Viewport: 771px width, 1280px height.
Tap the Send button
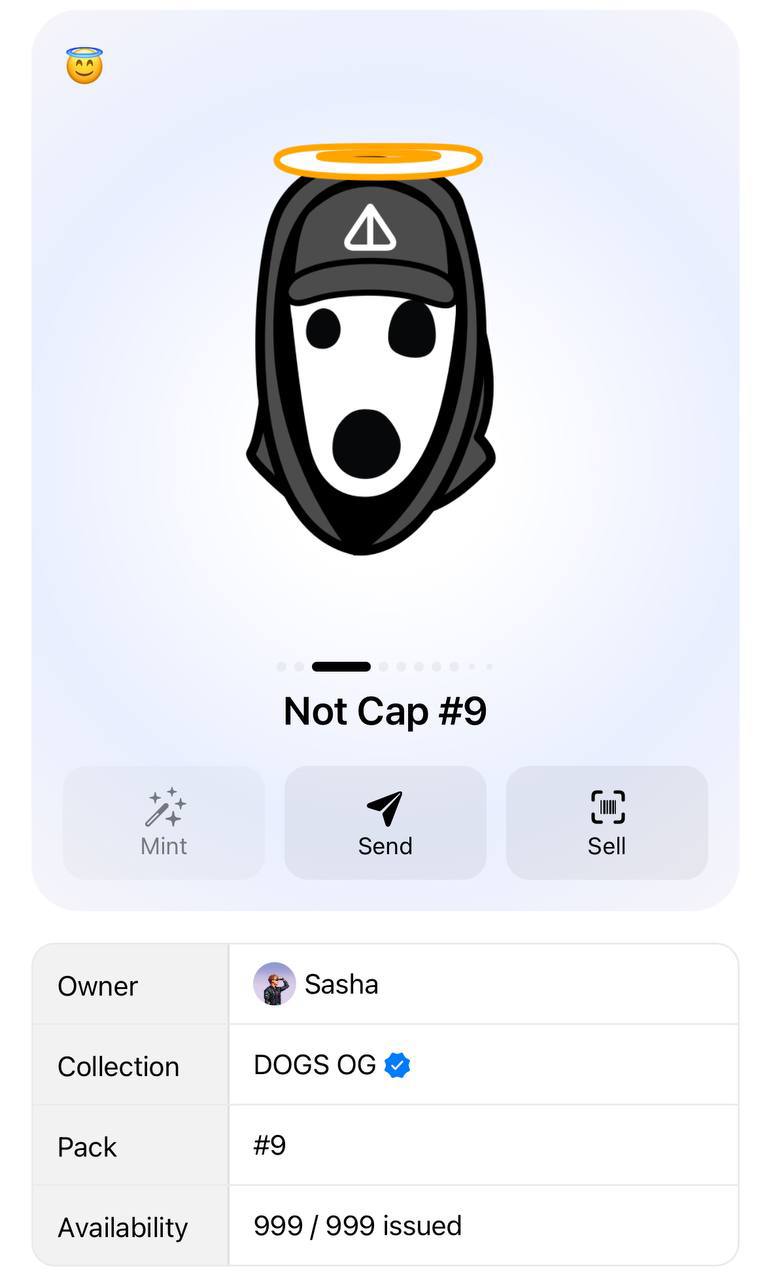point(385,823)
